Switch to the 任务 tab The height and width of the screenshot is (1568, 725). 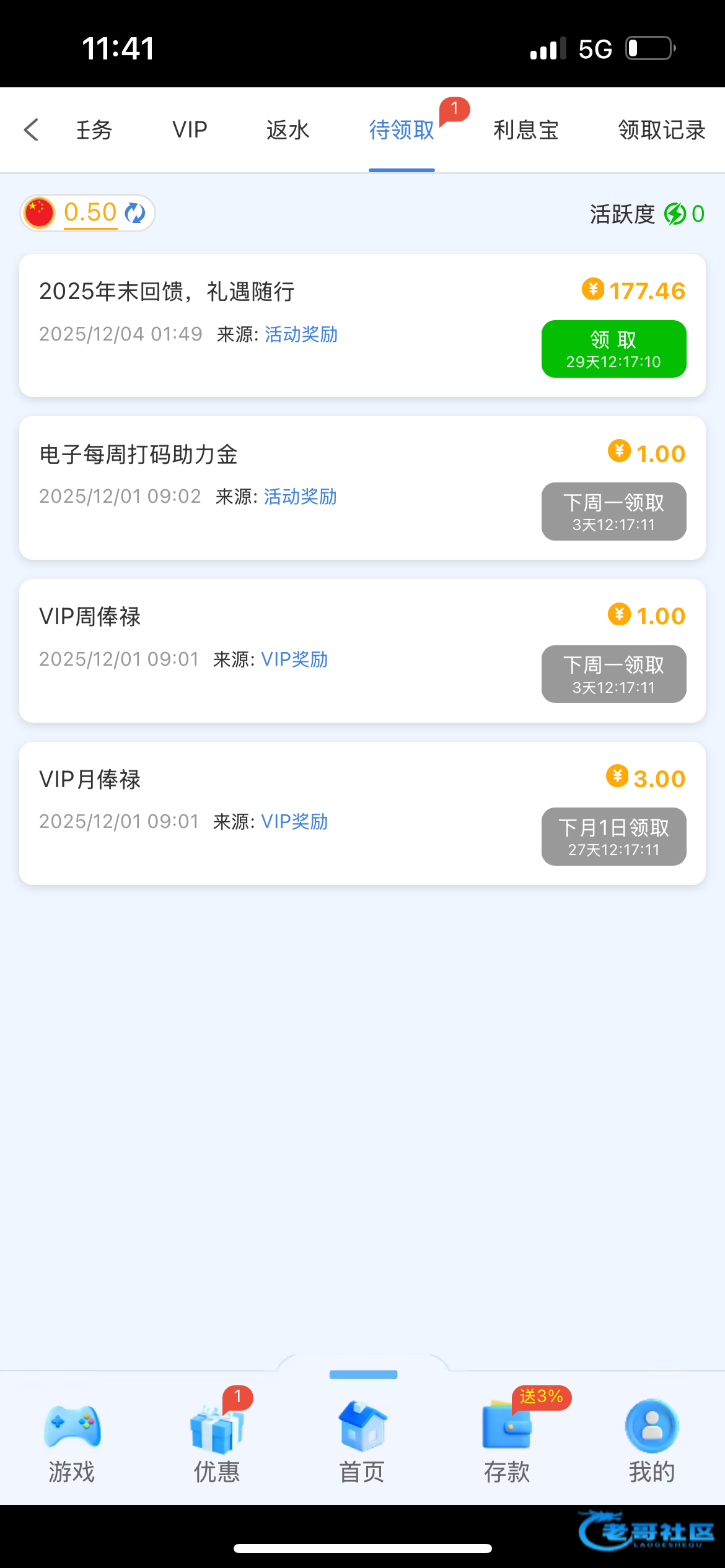pos(94,130)
